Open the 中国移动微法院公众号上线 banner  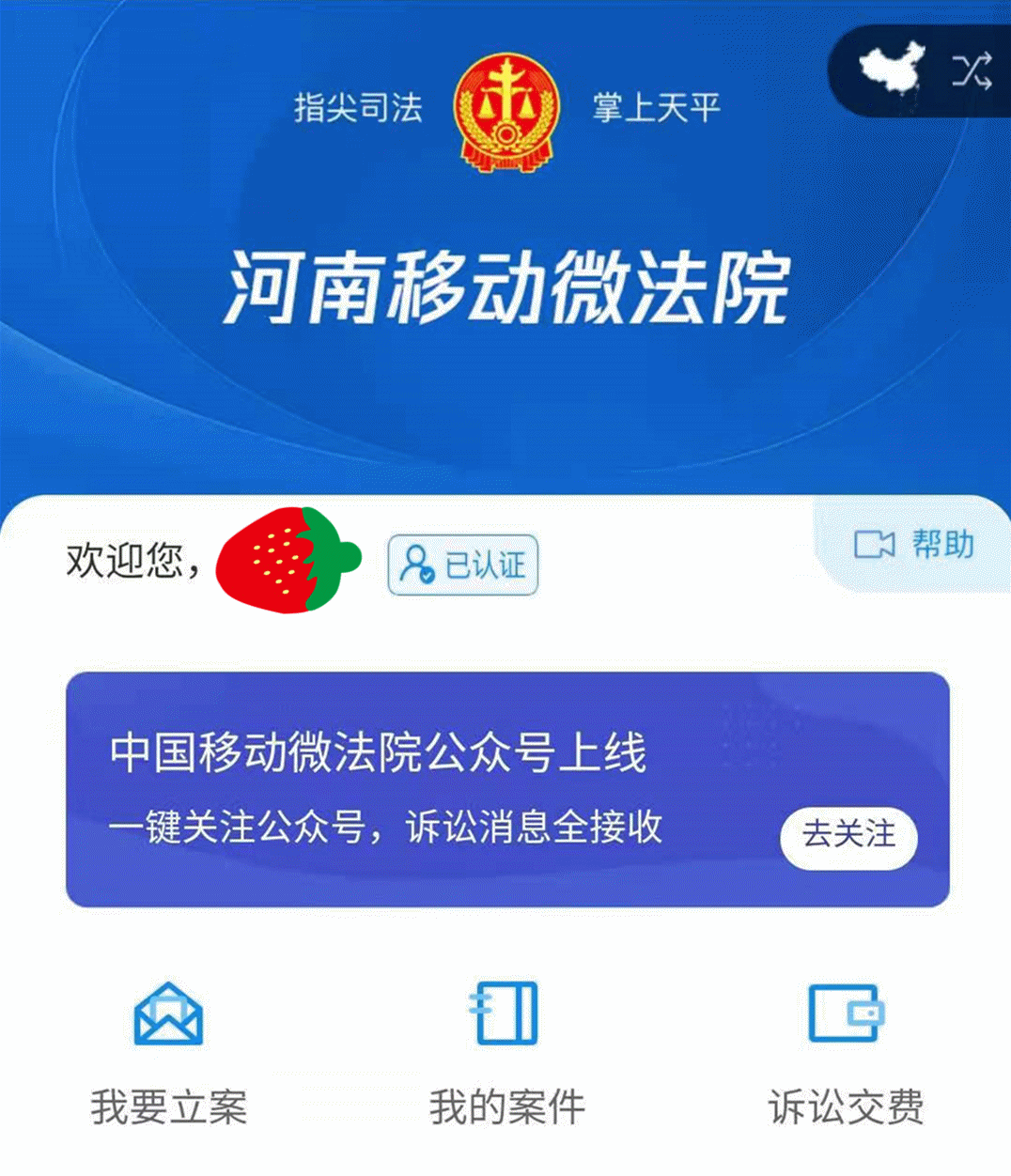click(x=423, y=787)
